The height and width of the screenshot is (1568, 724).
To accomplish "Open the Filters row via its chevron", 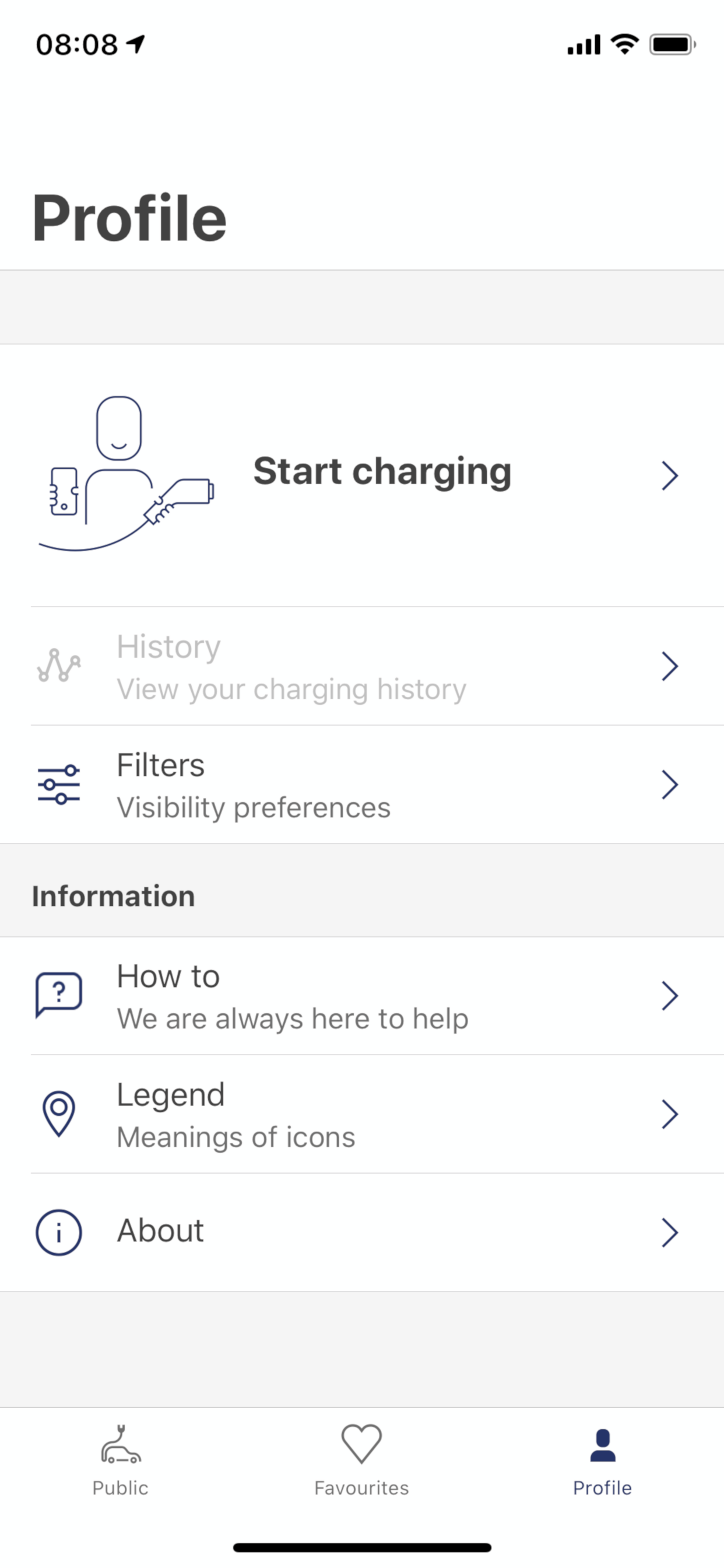I will [670, 785].
